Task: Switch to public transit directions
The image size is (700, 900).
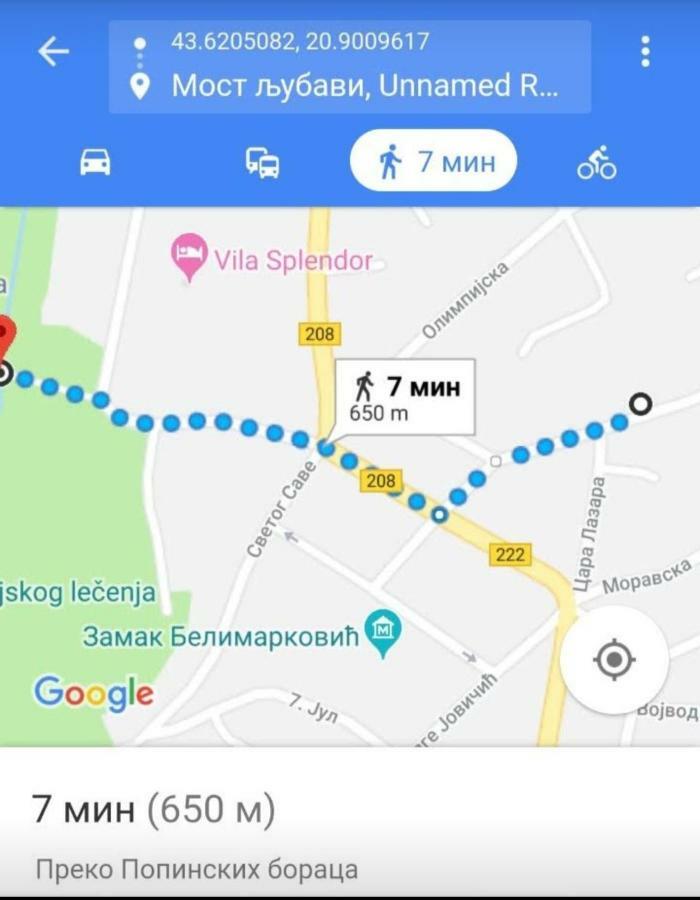Action: 263,162
